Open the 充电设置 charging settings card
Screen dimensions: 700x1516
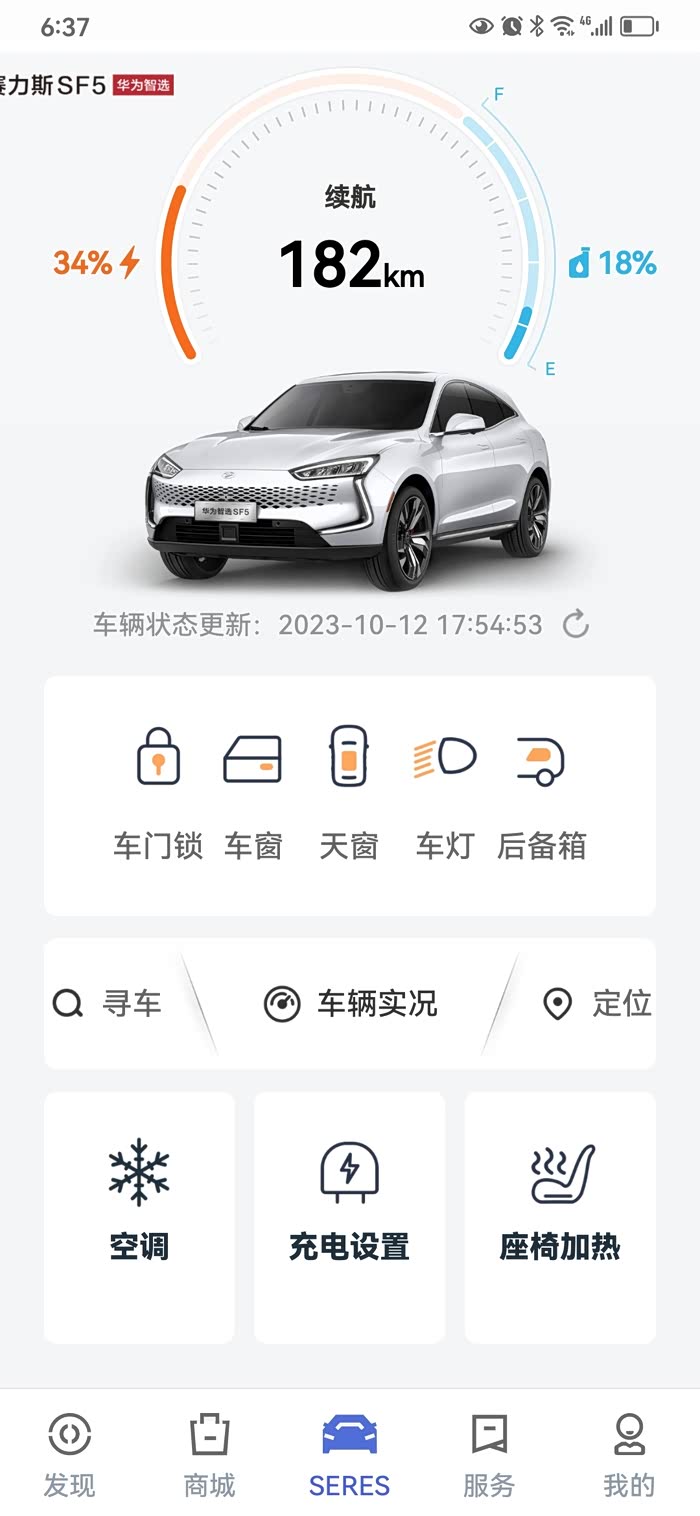click(x=349, y=1216)
